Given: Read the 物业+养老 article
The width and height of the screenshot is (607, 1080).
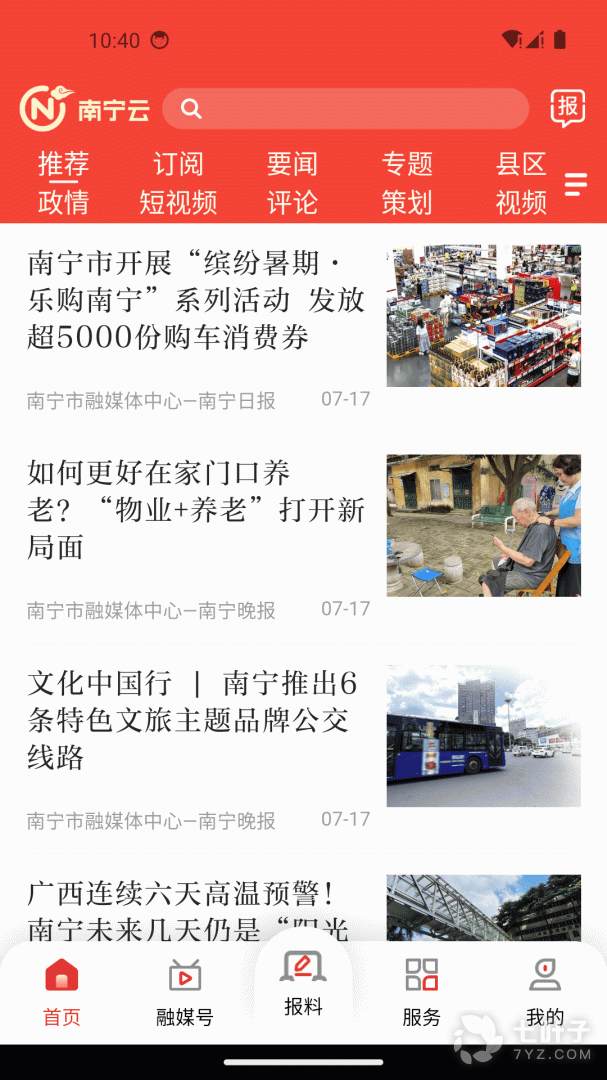Looking at the screenshot, I should 197,510.
